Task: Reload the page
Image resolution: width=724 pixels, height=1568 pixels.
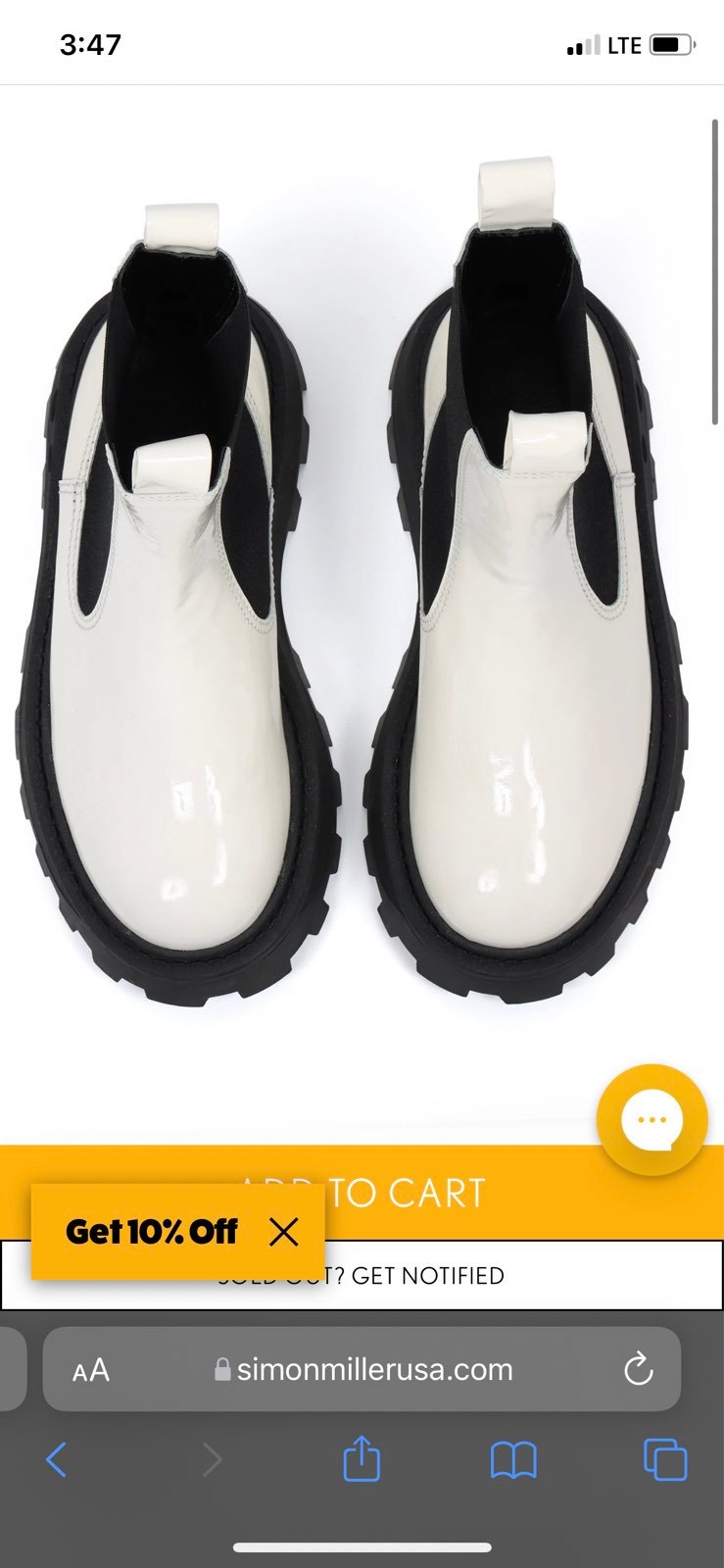Action: (638, 1369)
